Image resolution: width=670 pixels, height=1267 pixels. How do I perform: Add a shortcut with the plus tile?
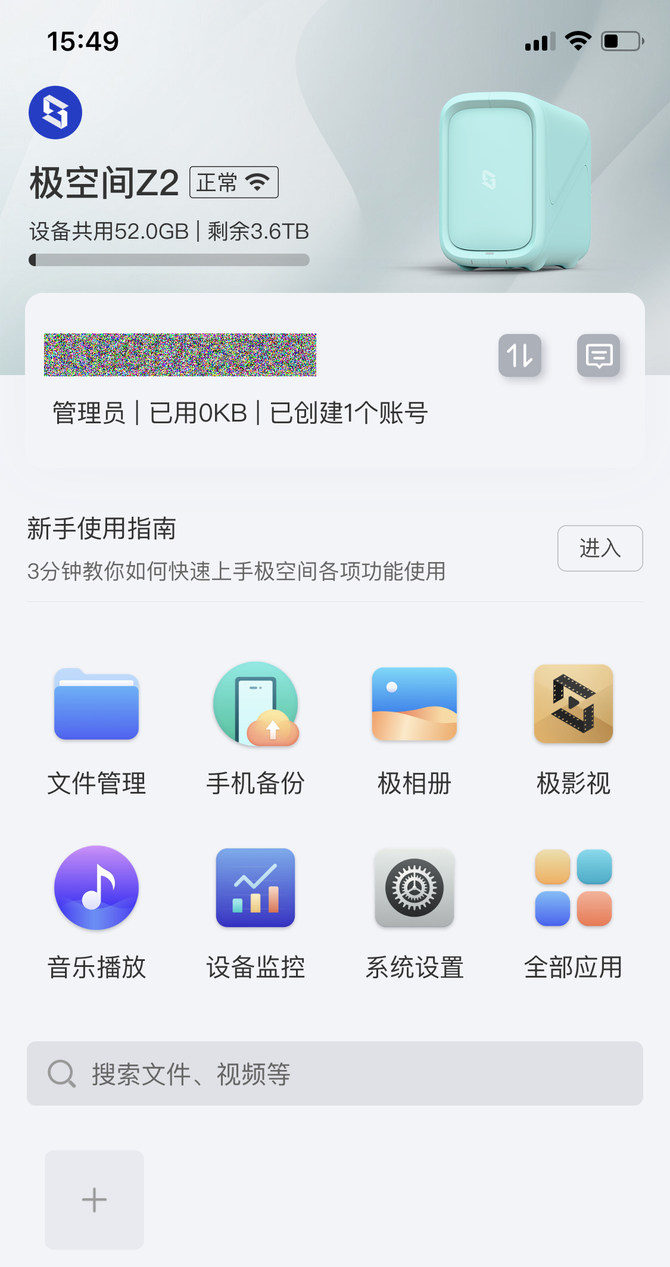tap(94, 1199)
